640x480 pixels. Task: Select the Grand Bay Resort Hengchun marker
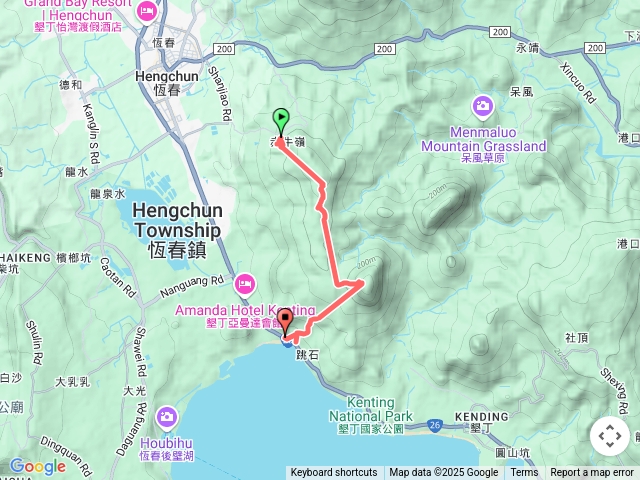(147, 11)
